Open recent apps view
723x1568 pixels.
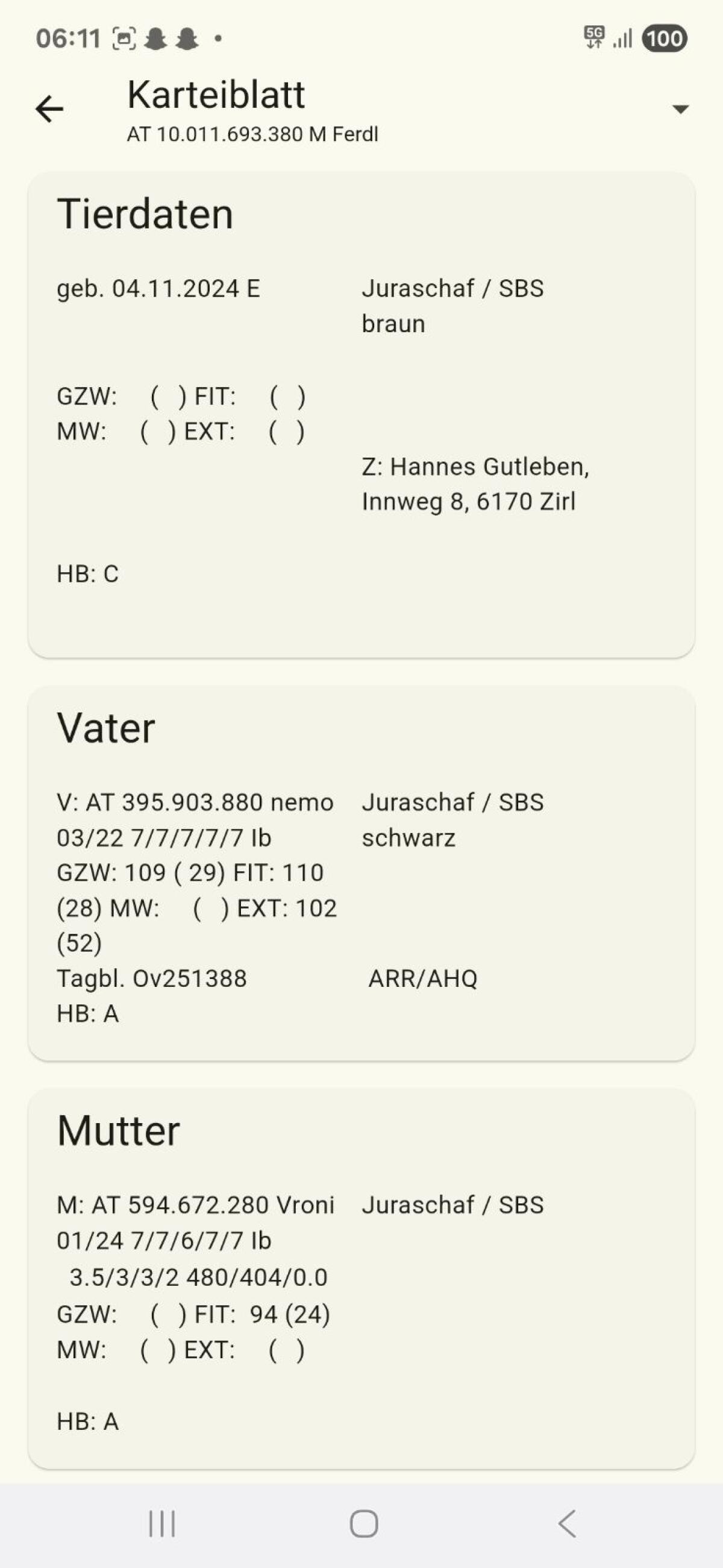pyautogui.click(x=162, y=1523)
